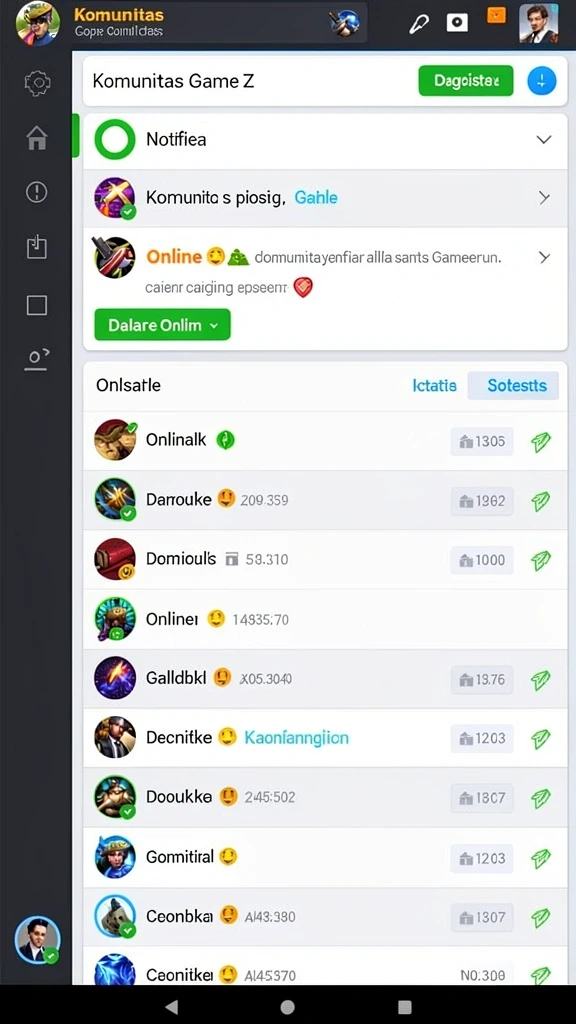This screenshot has width=576, height=1024.
Task: Open the alert icon in the sidebar
Action: (37, 192)
